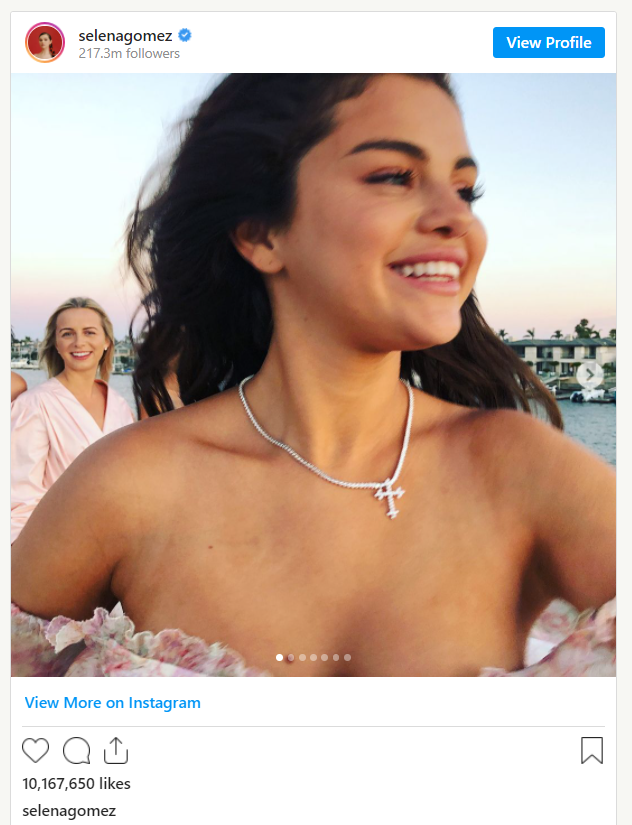The height and width of the screenshot is (825, 632).
Task: Share this post
Action: [116, 751]
